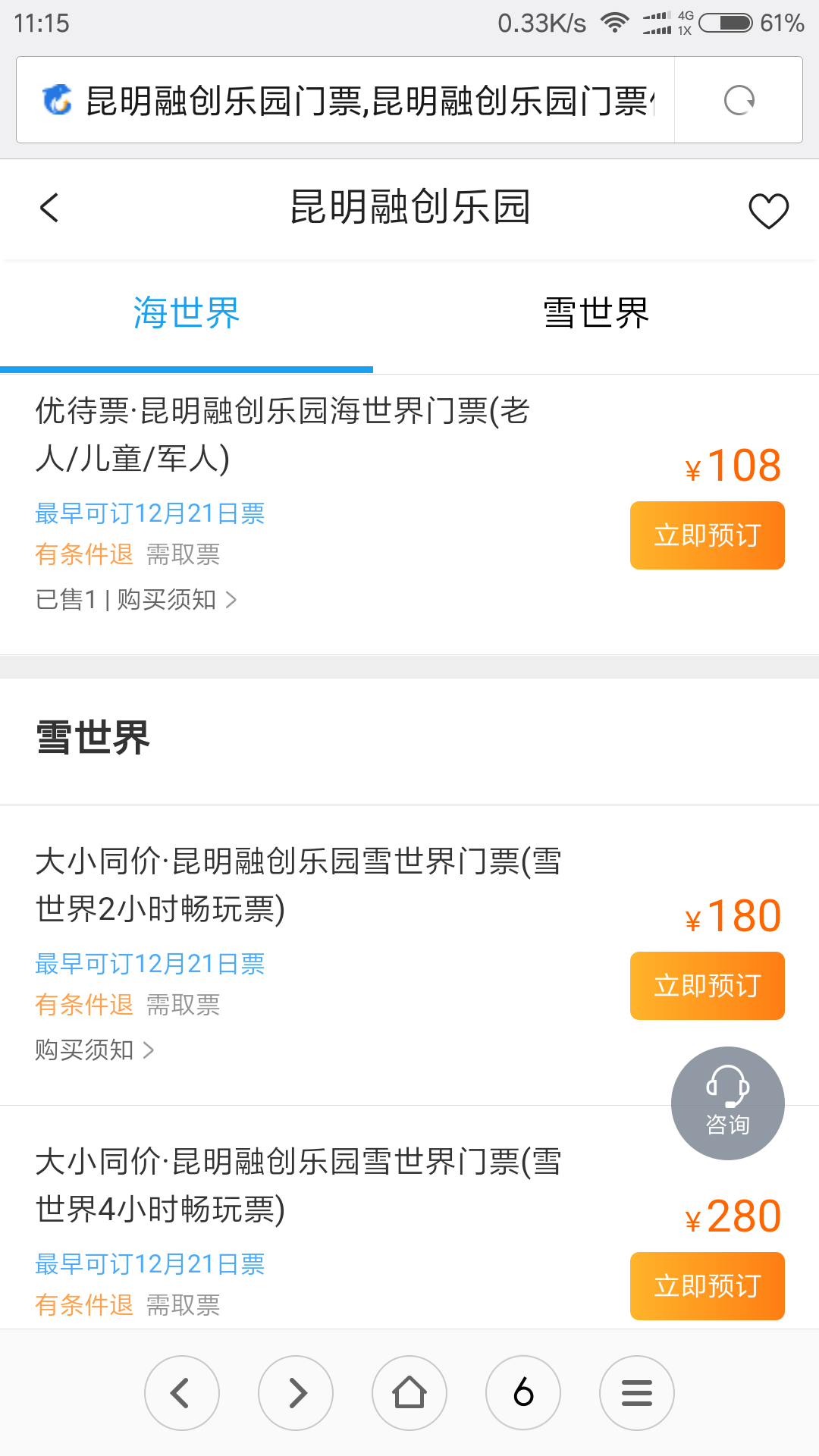Go forward in the browser toolbar

coord(296,1393)
